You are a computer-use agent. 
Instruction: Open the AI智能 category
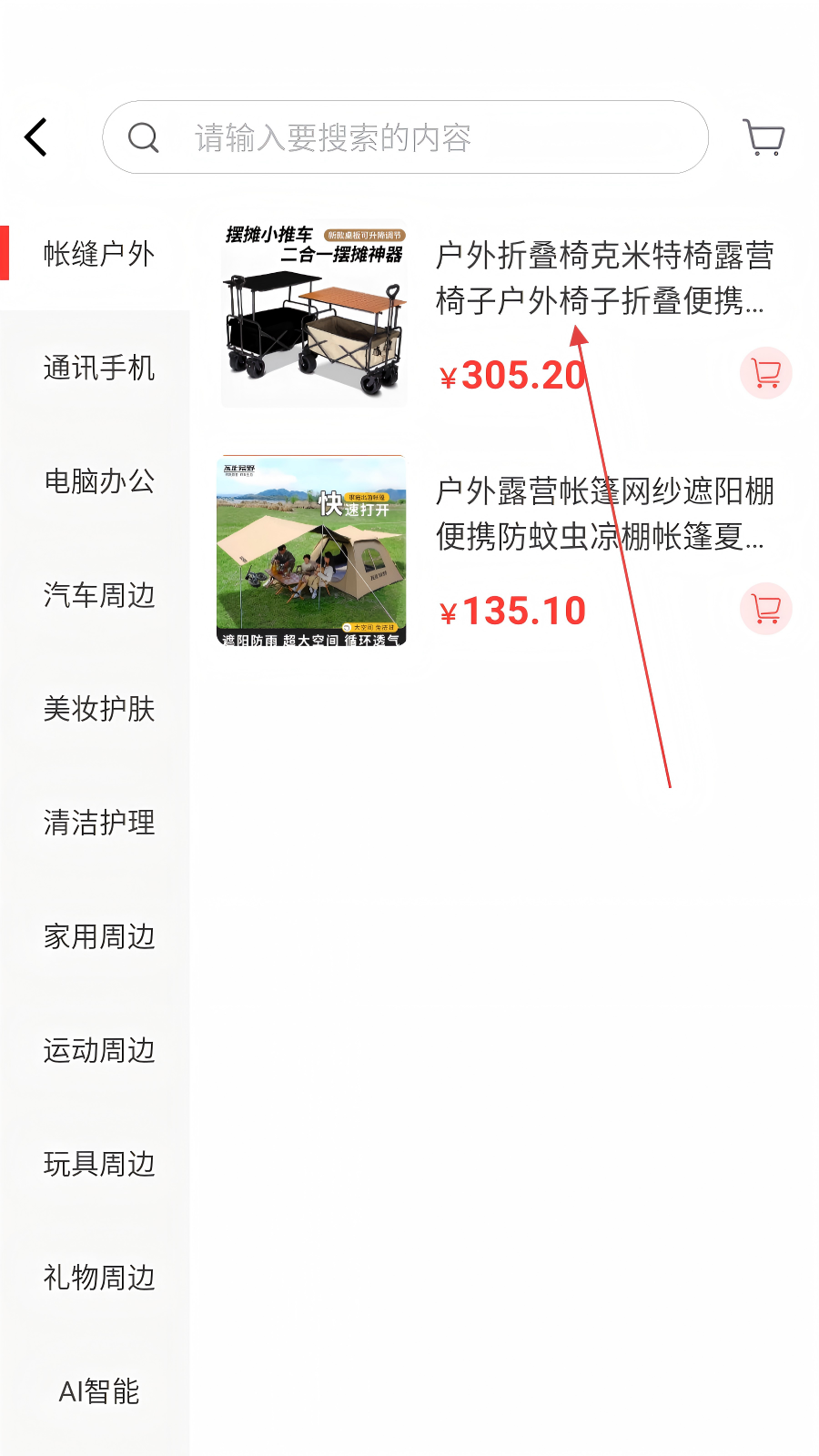[98, 1391]
